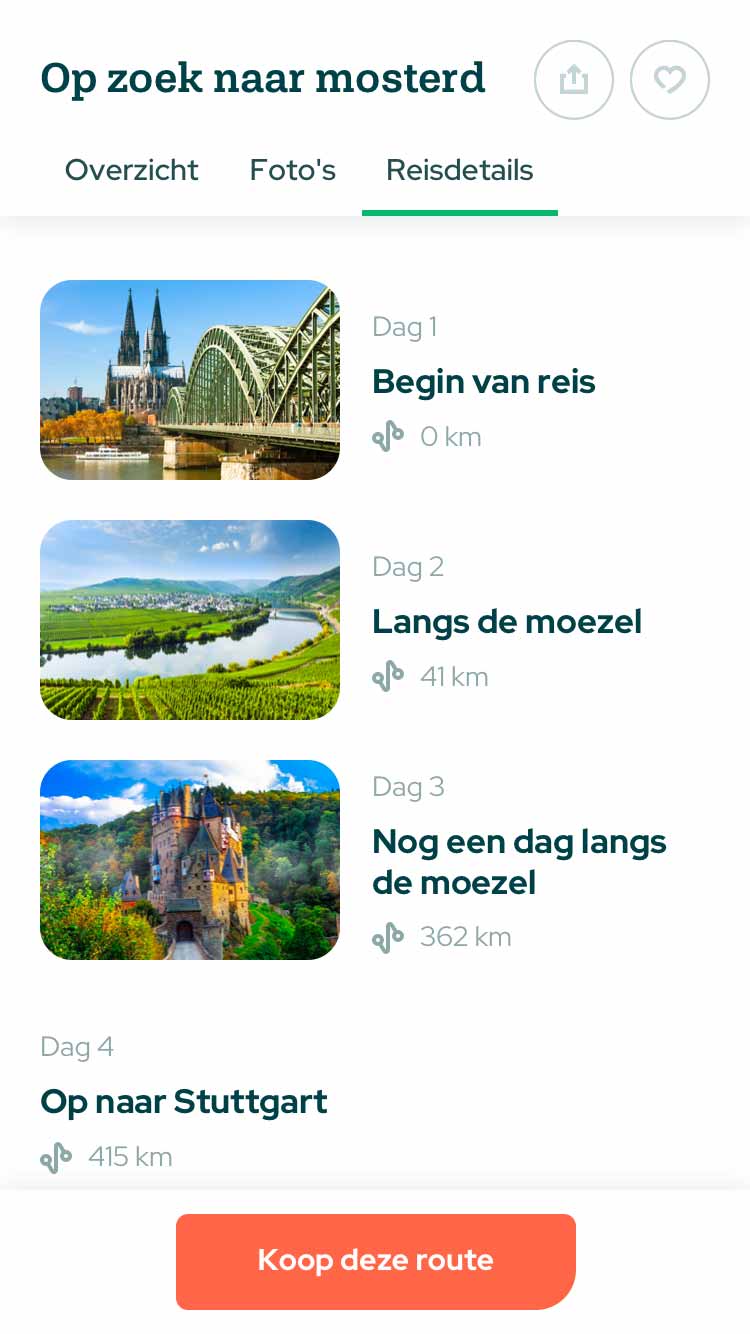The image size is (750, 1334).
Task: Click the Koop deze route button
Action: pyautogui.click(x=375, y=1261)
